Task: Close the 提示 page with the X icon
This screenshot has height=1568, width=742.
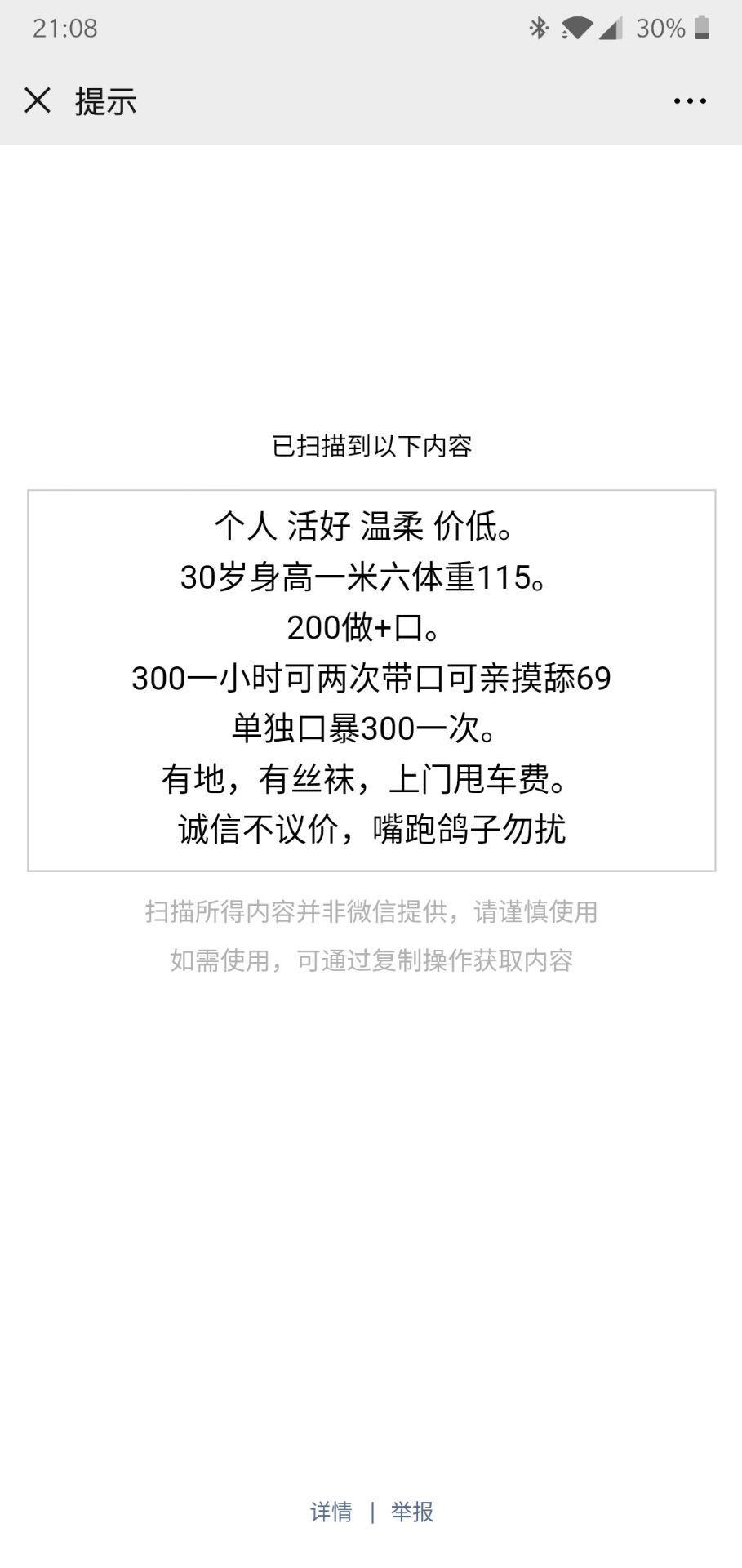Action: point(38,100)
